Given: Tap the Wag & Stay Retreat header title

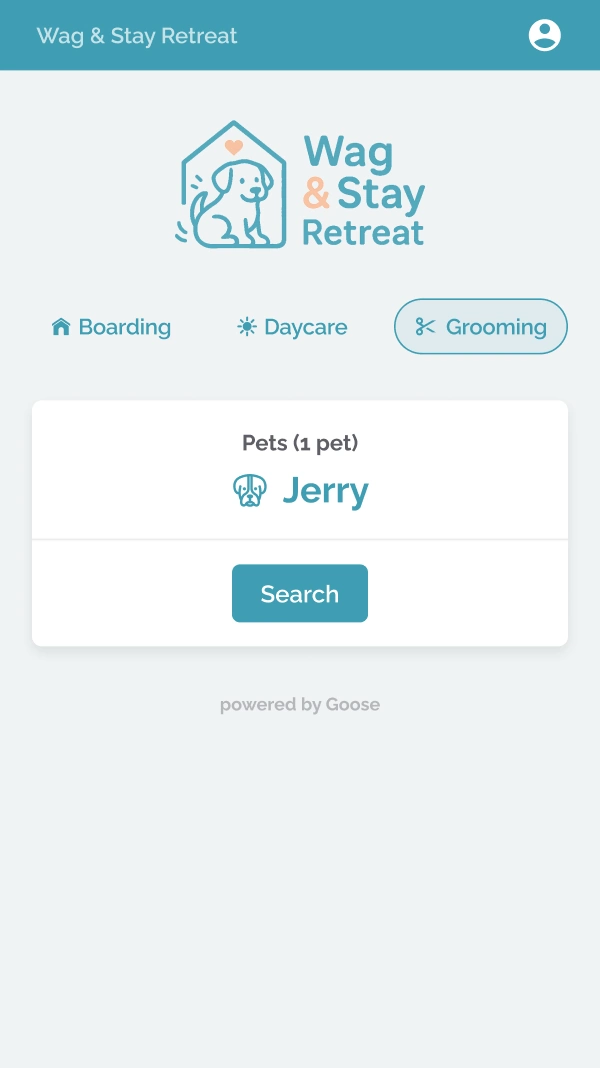Looking at the screenshot, I should click(x=137, y=35).
